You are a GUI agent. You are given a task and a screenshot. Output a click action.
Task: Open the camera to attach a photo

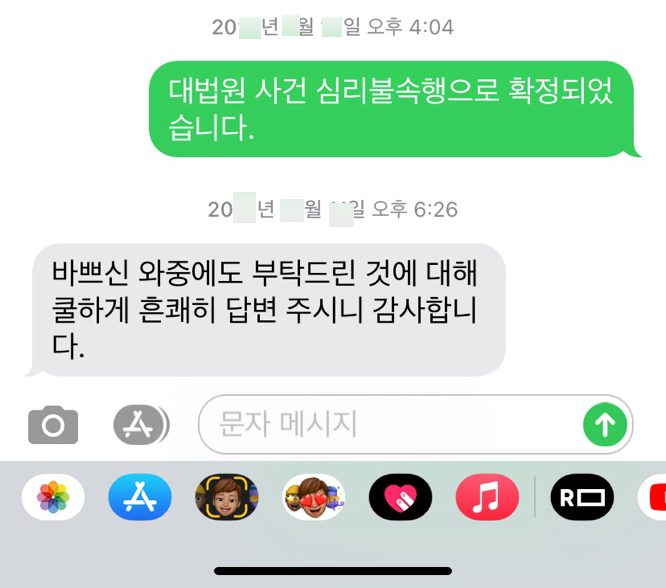pyautogui.click(x=53, y=425)
